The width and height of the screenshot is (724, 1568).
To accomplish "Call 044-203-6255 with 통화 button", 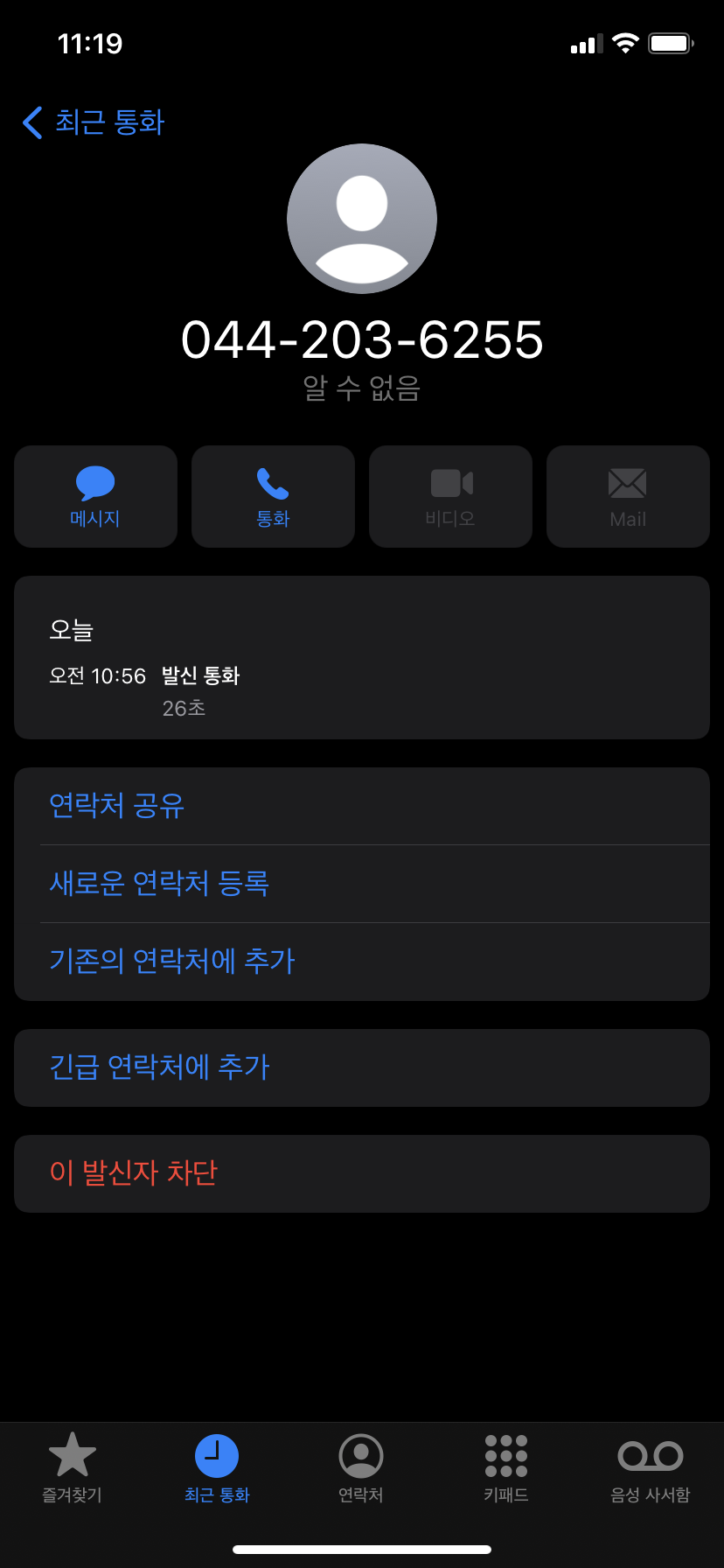I will (273, 496).
